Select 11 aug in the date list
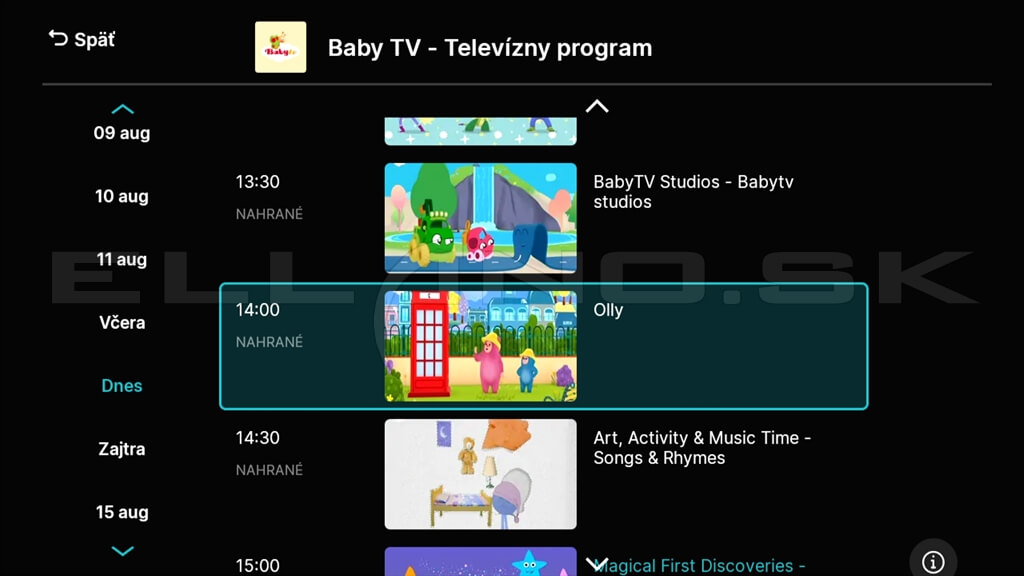The image size is (1024, 576). click(x=122, y=259)
